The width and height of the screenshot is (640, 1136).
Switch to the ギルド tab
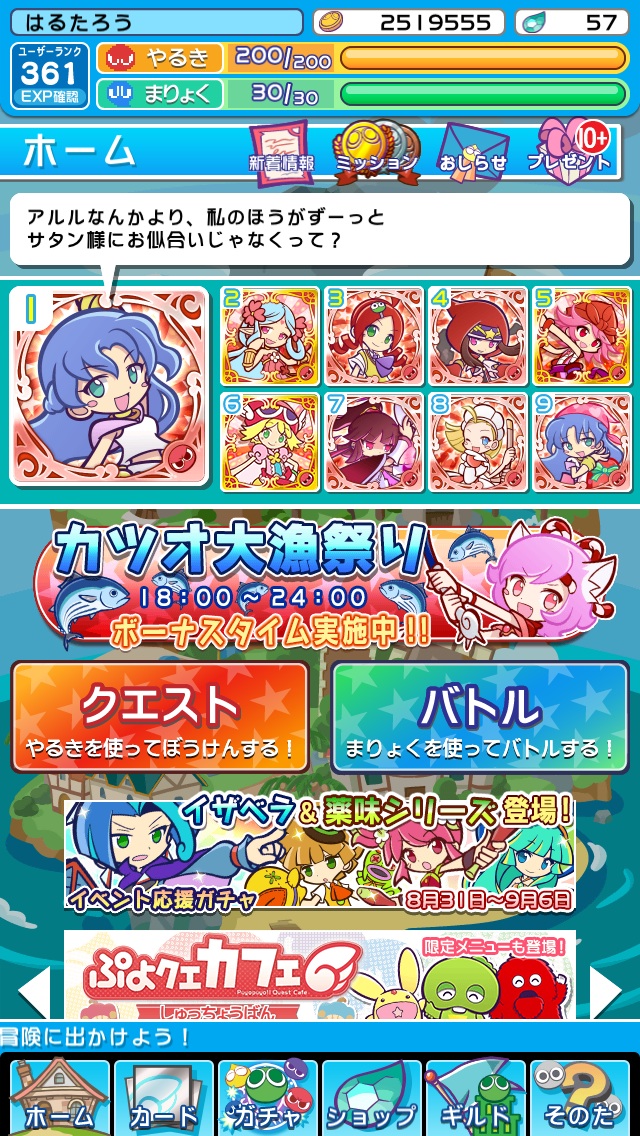475,1098
